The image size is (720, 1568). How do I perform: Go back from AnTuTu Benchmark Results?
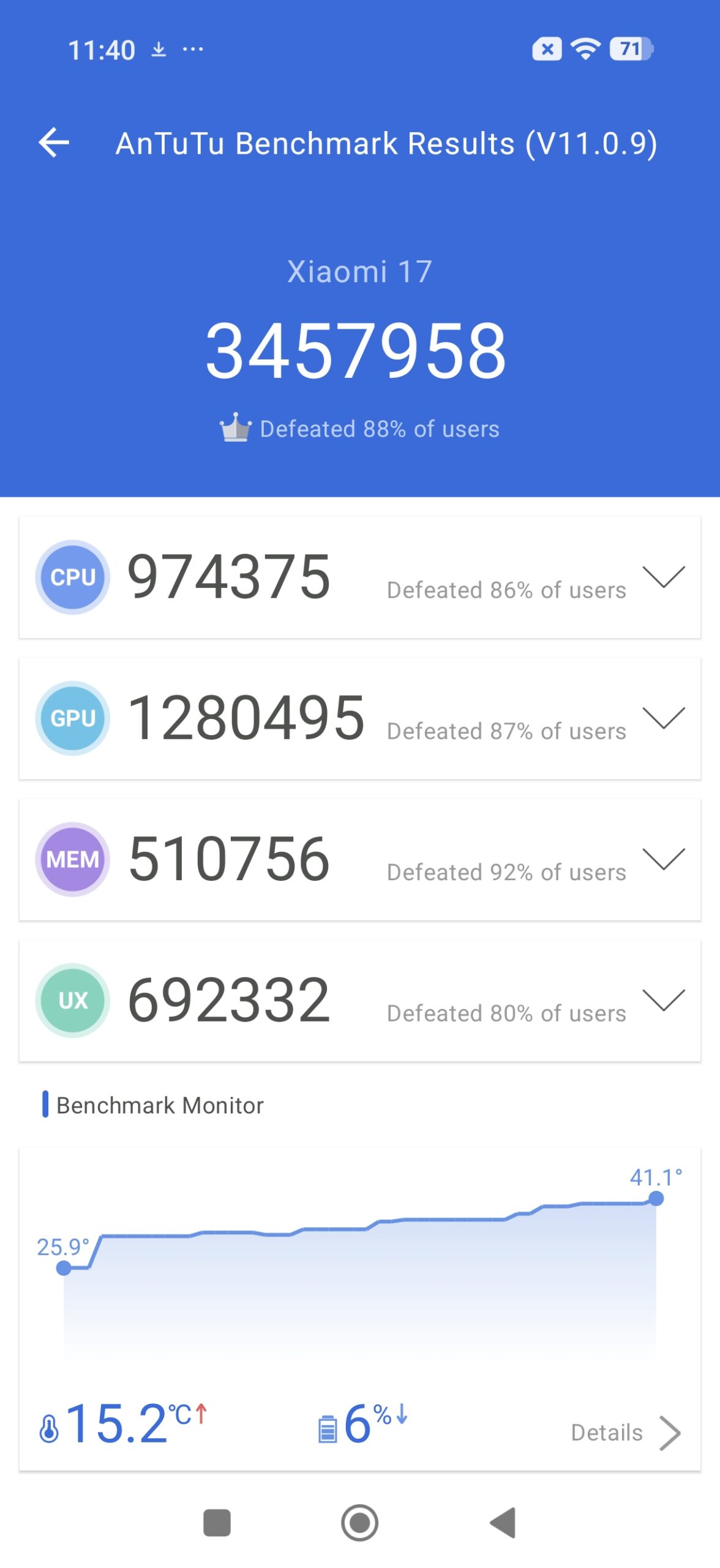tap(54, 143)
